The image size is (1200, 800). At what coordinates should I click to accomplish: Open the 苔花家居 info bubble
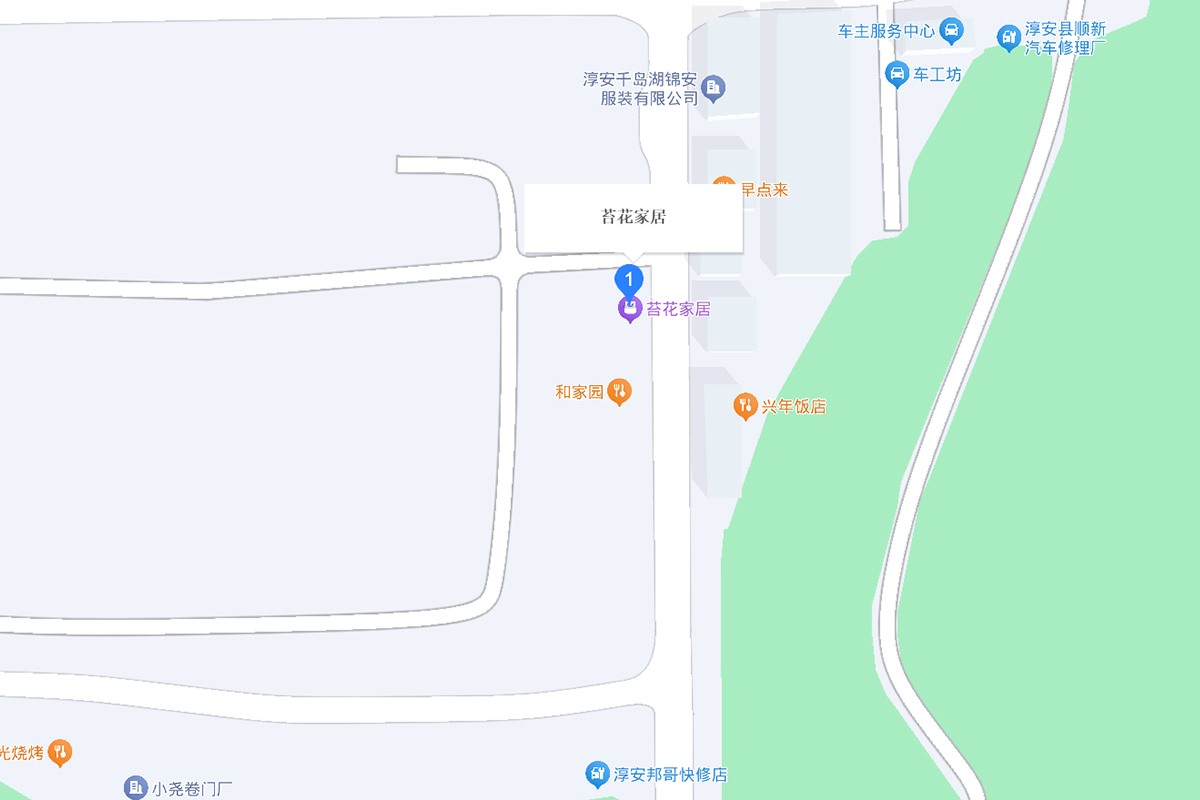tap(633, 217)
